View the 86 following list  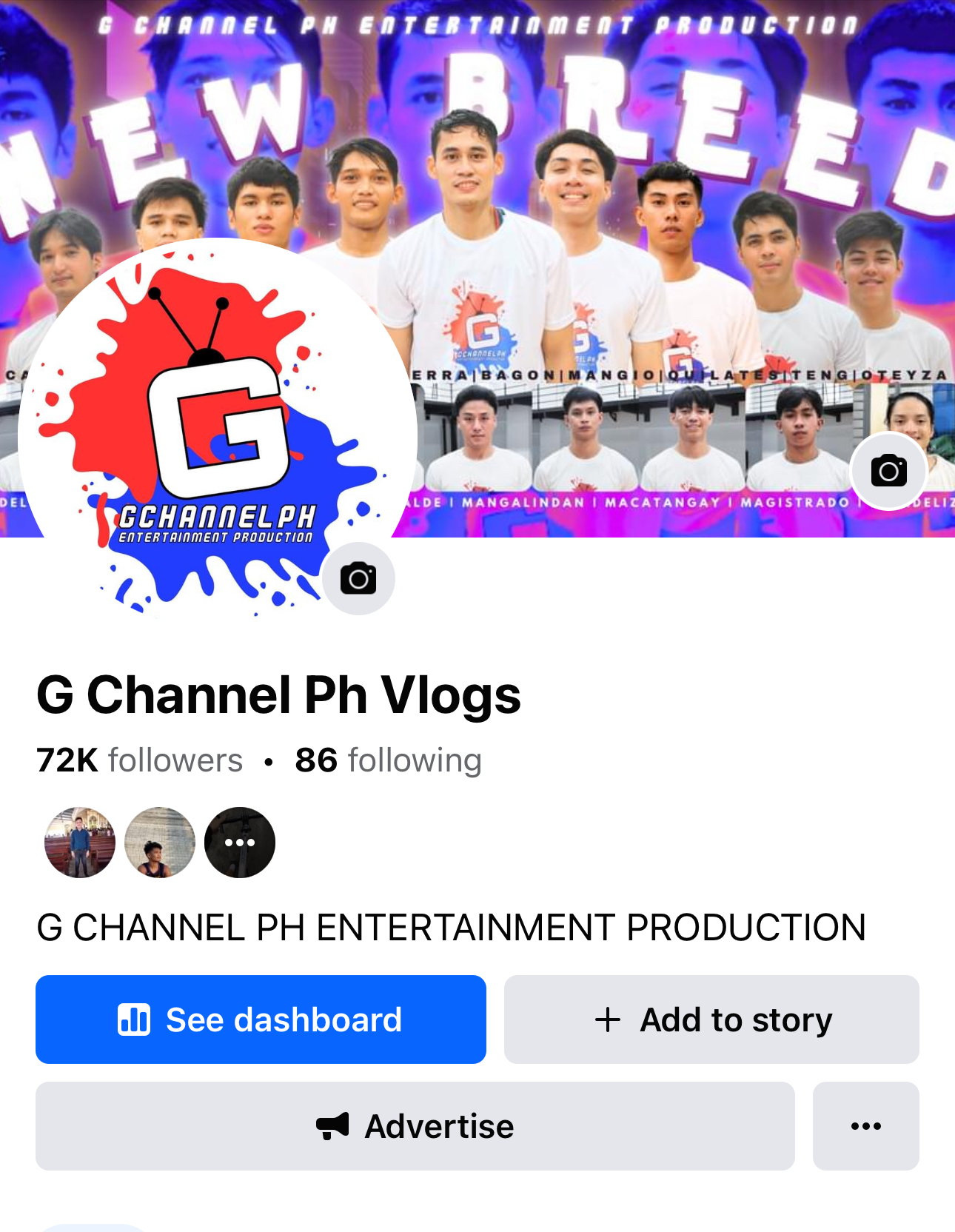(x=388, y=760)
